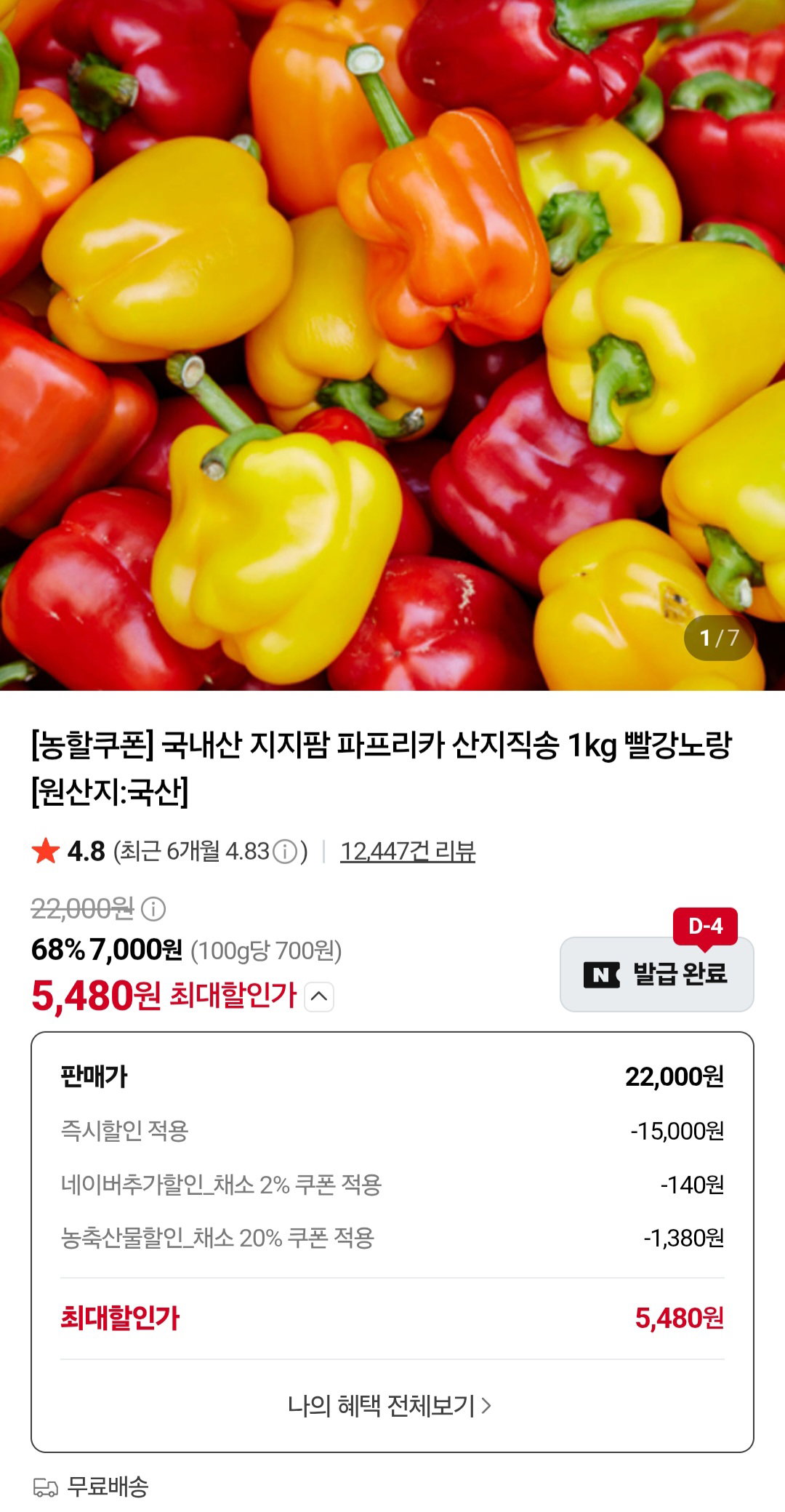The height and width of the screenshot is (1512, 785).
Task: Tap the info icon beside 22,000원
Action: click(x=153, y=908)
